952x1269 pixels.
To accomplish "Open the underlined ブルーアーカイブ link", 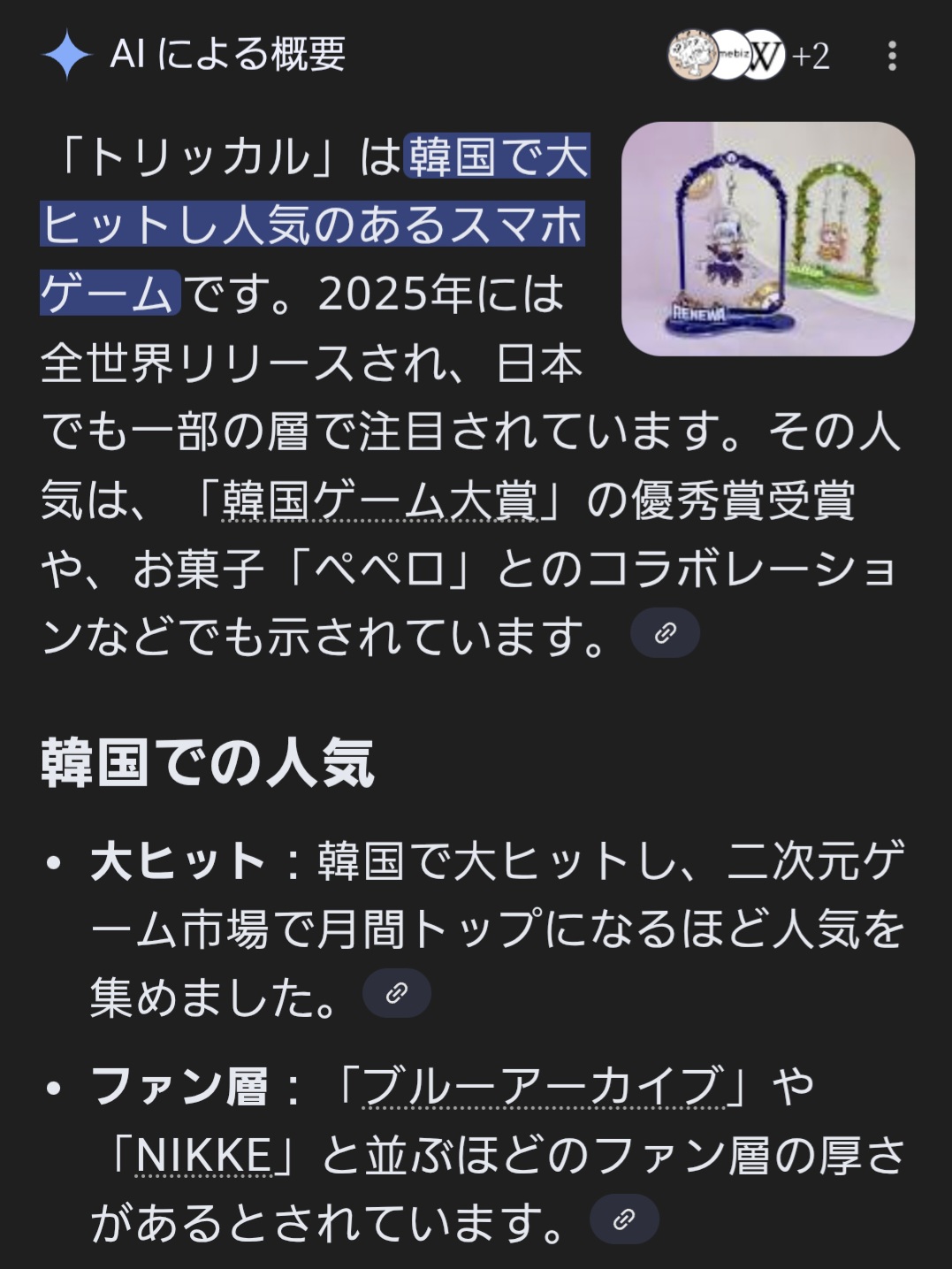I will click(x=543, y=1086).
